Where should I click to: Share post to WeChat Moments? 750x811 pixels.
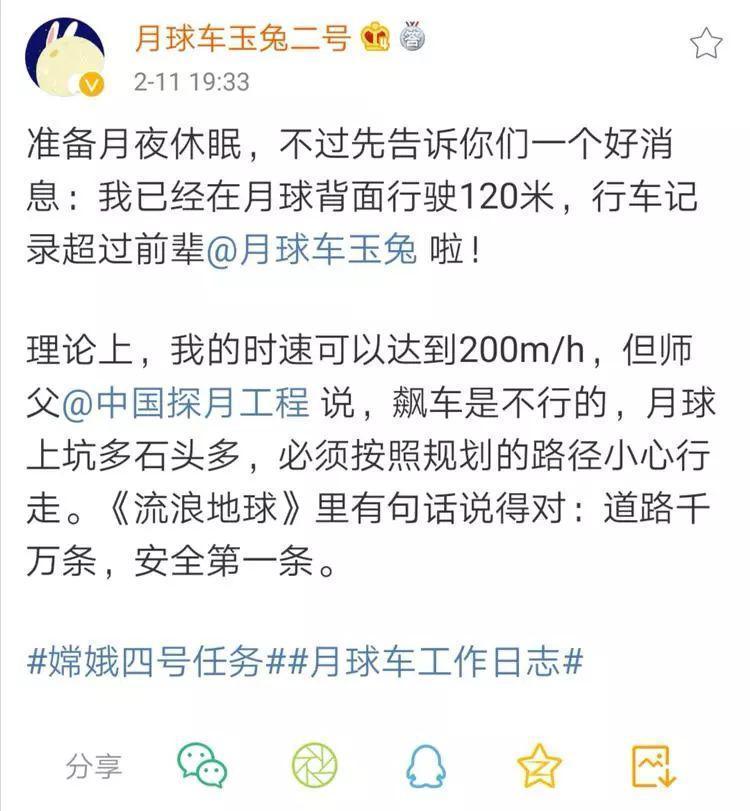[x=314, y=765]
